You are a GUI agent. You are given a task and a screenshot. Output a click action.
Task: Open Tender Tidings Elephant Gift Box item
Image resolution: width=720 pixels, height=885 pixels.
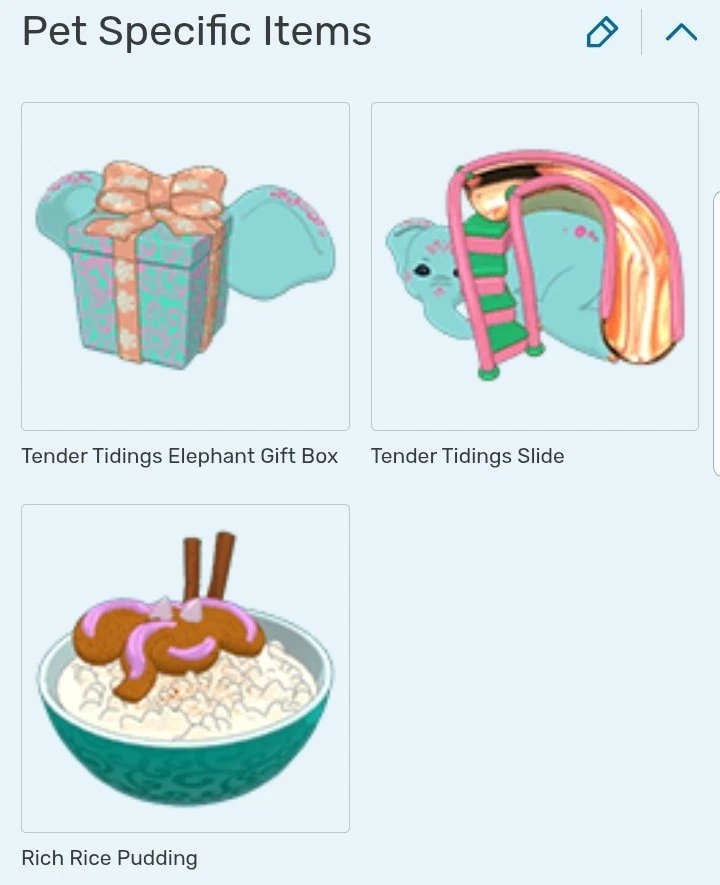point(185,267)
